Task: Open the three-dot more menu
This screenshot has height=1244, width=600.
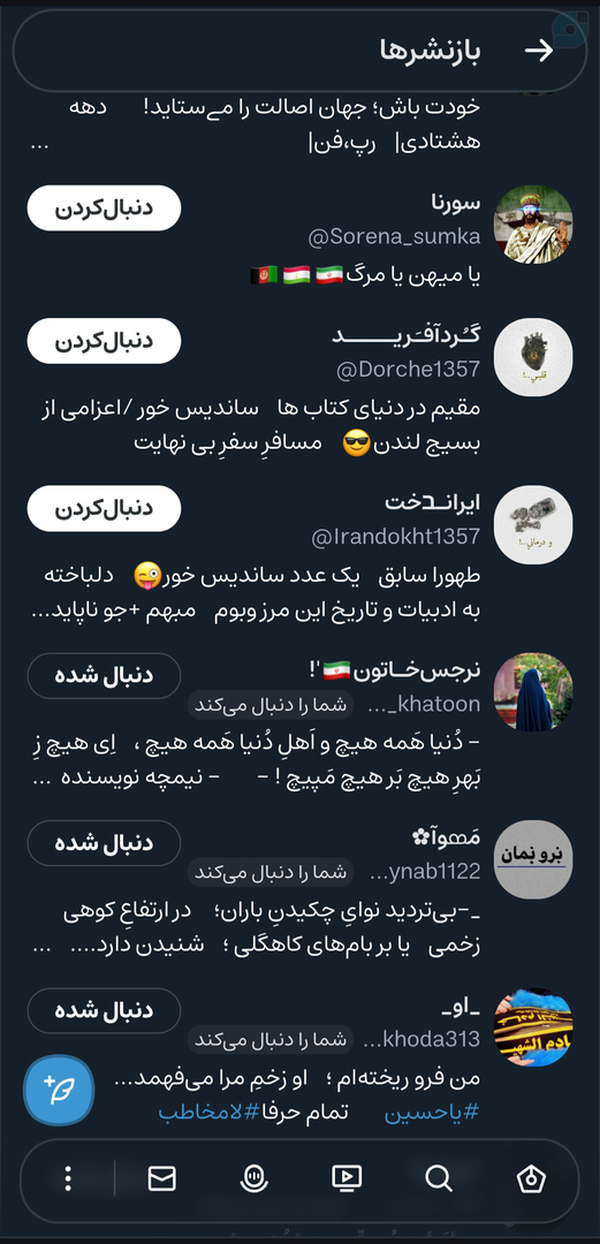Action: tap(68, 1179)
